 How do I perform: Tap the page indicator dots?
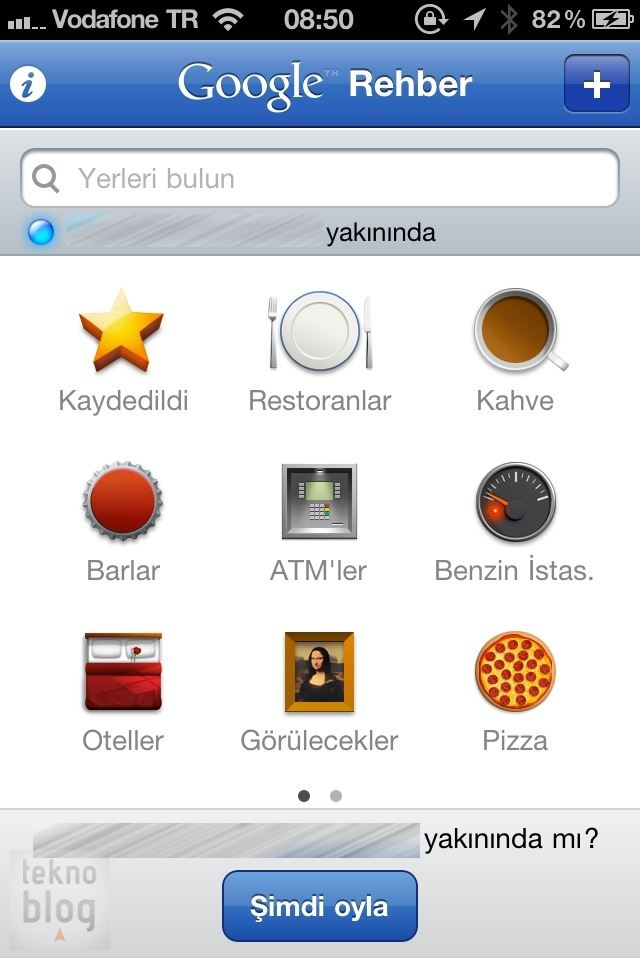(x=320, y=796)
